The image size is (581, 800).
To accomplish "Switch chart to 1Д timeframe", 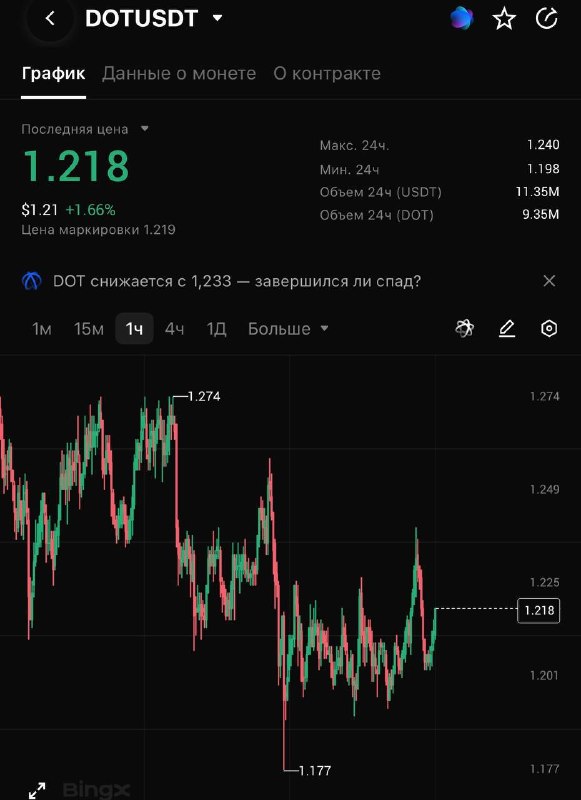I will tap(216, 329).
